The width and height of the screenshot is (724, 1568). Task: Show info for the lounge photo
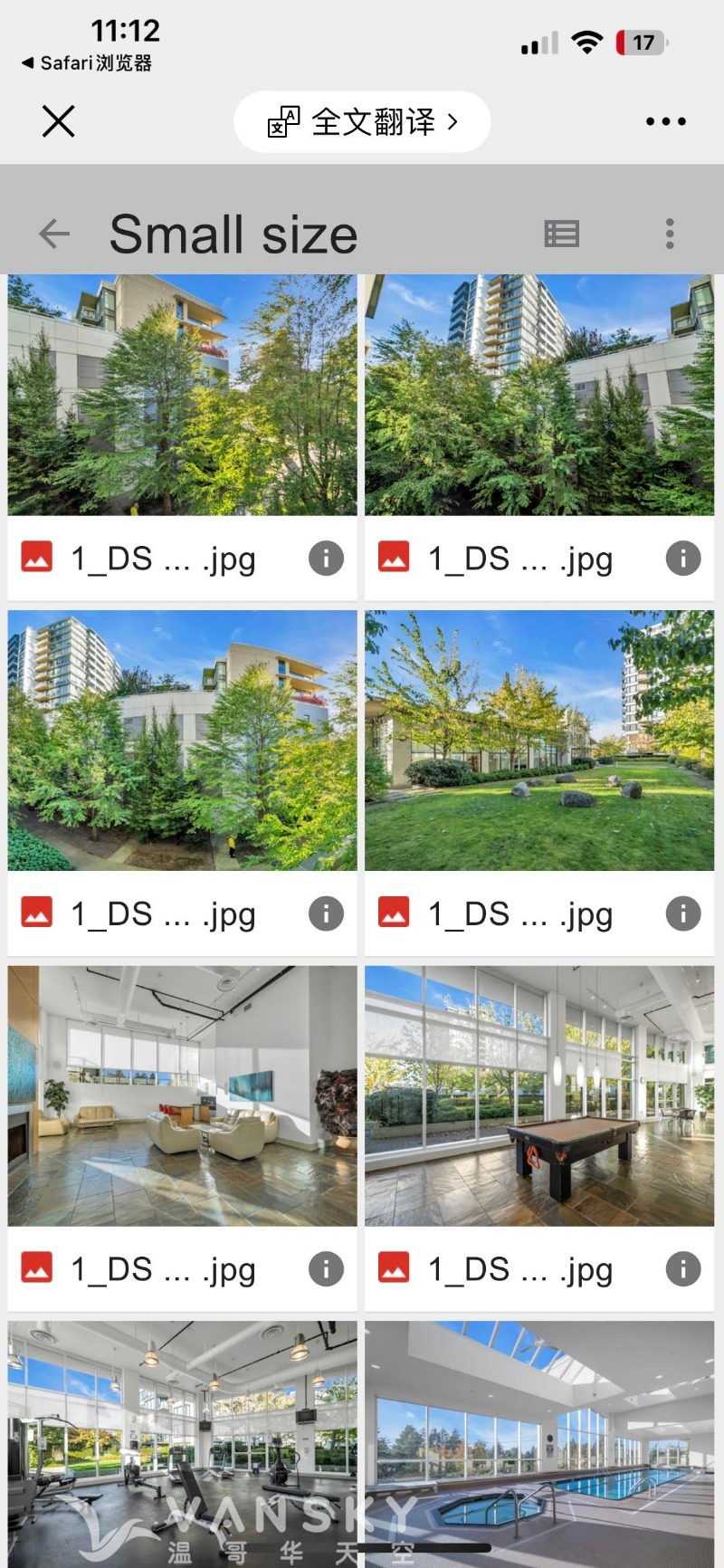pyautogui.click(x=326, y=1269)
